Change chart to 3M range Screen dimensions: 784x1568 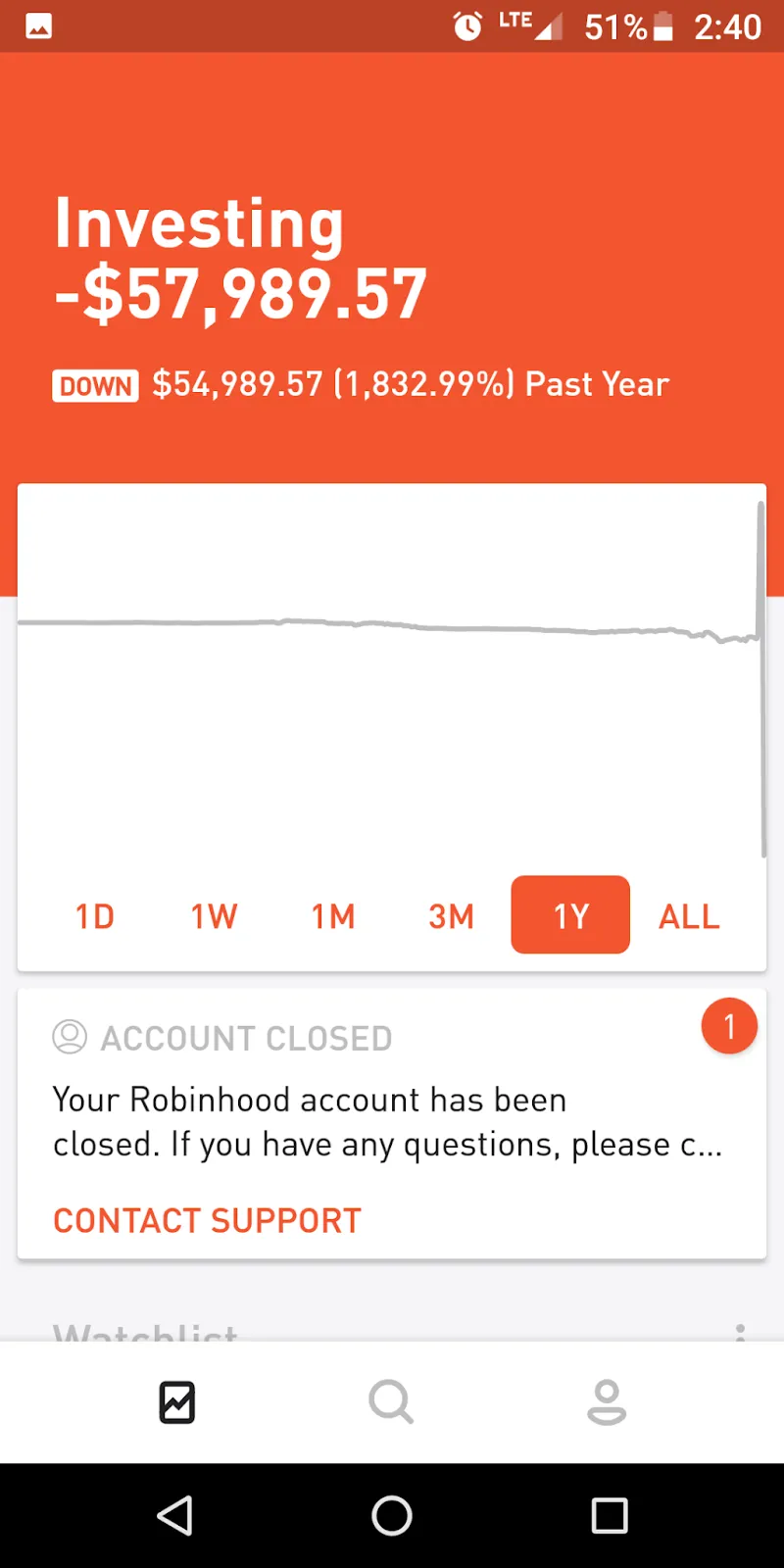point(452,916)
